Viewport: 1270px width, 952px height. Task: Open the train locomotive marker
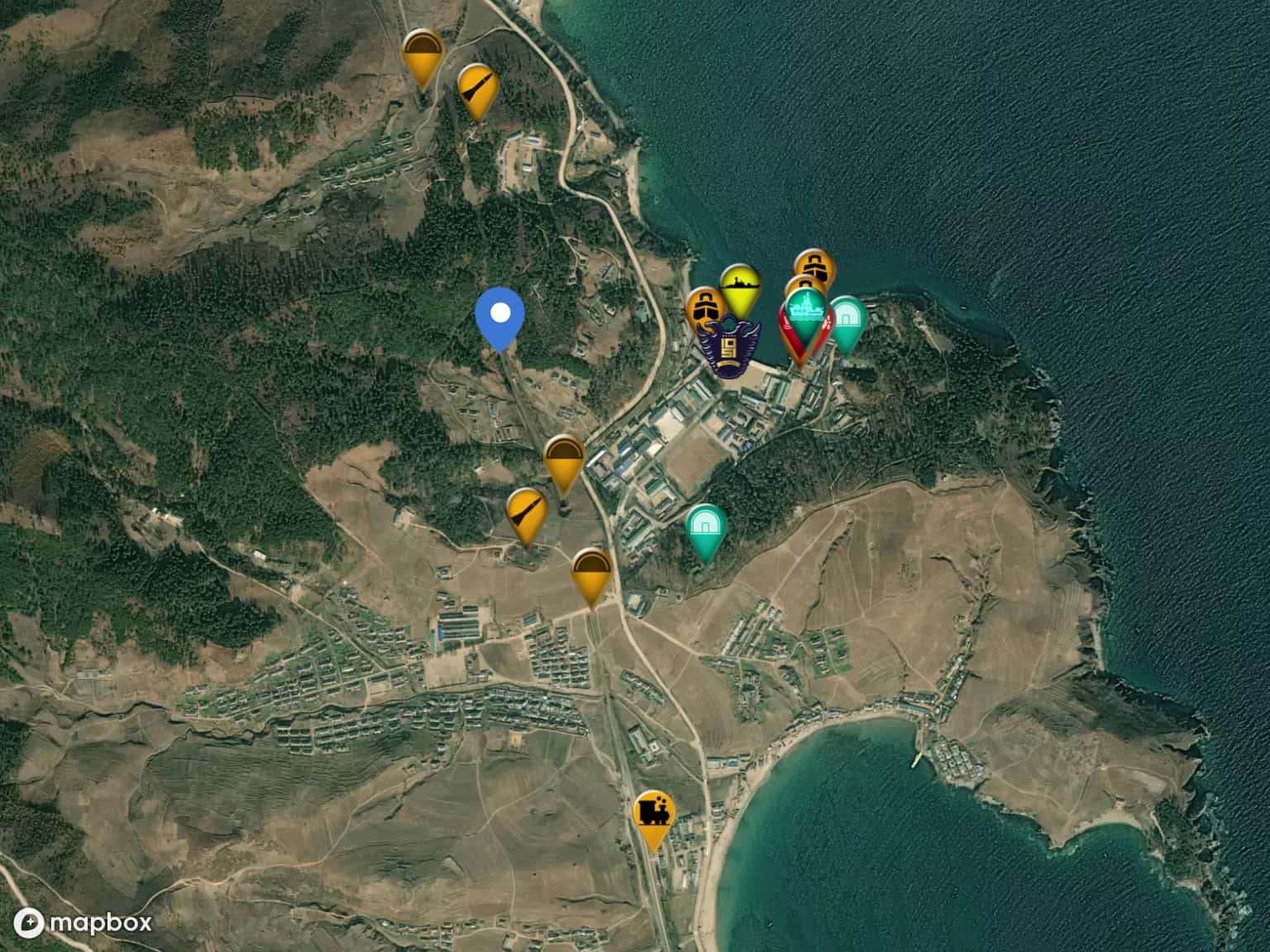[653, 813]
